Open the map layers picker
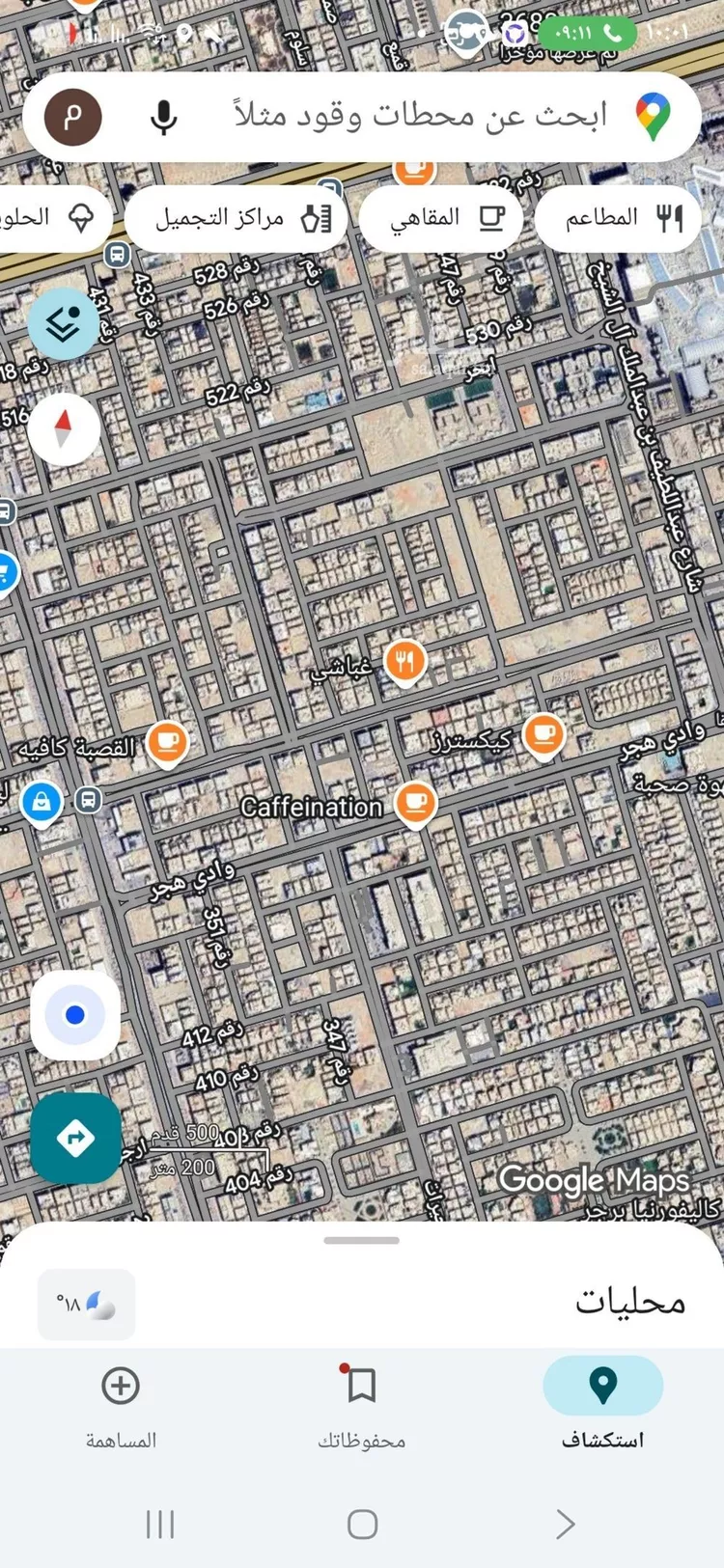This screenshot has width=724, height=1568. pyautogui.click(x=63, y=323)
